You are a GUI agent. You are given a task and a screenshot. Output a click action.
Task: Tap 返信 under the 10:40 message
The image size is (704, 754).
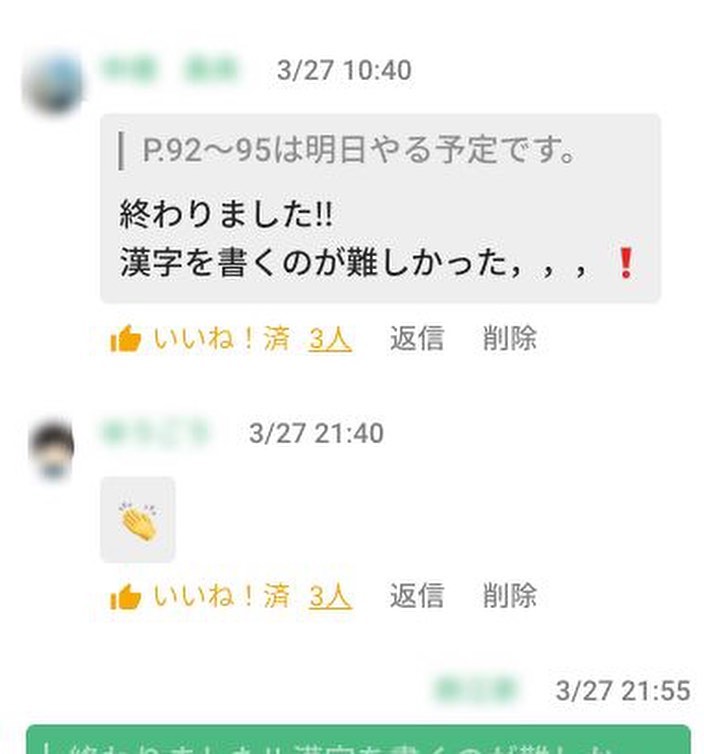coord(416,339)
